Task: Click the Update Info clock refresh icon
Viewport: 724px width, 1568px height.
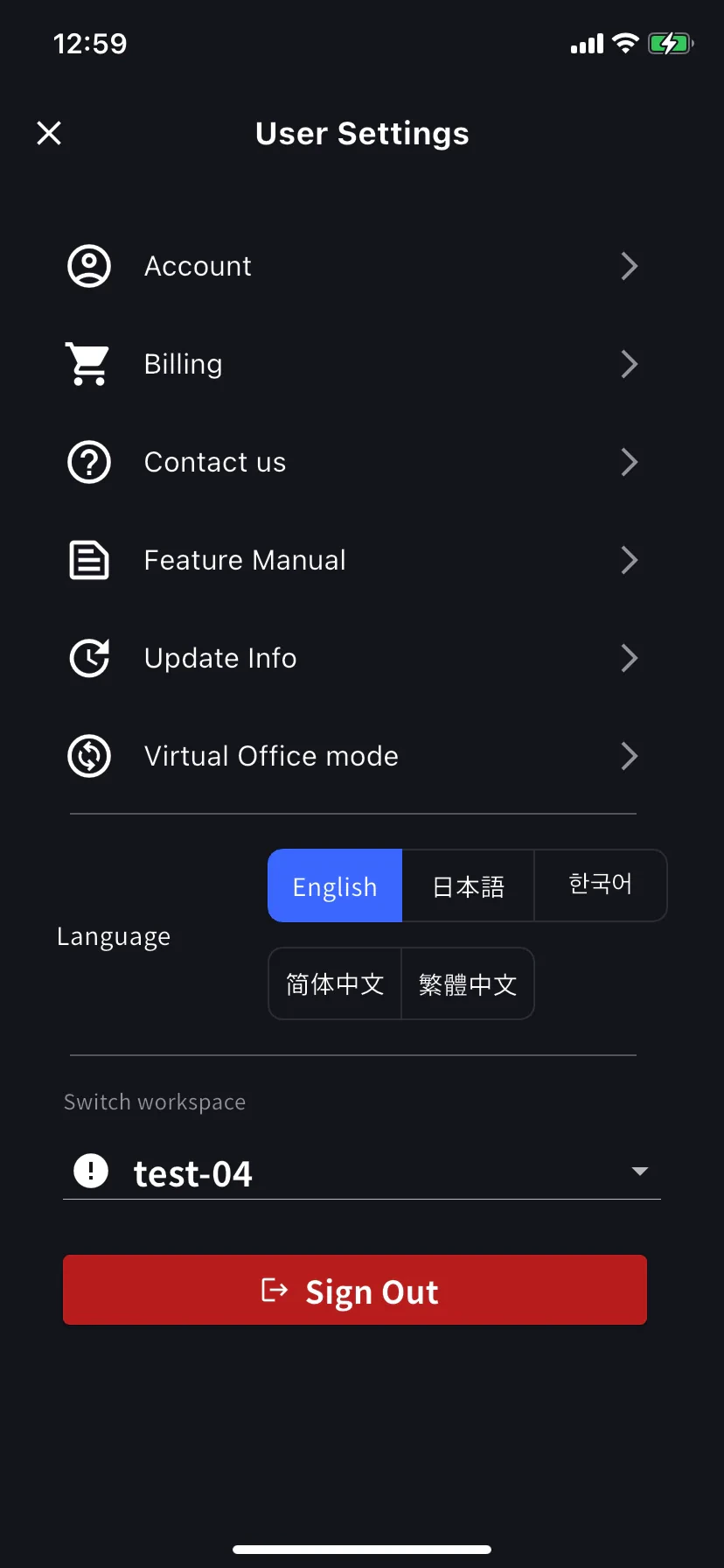Action: [x=88, y=658]
